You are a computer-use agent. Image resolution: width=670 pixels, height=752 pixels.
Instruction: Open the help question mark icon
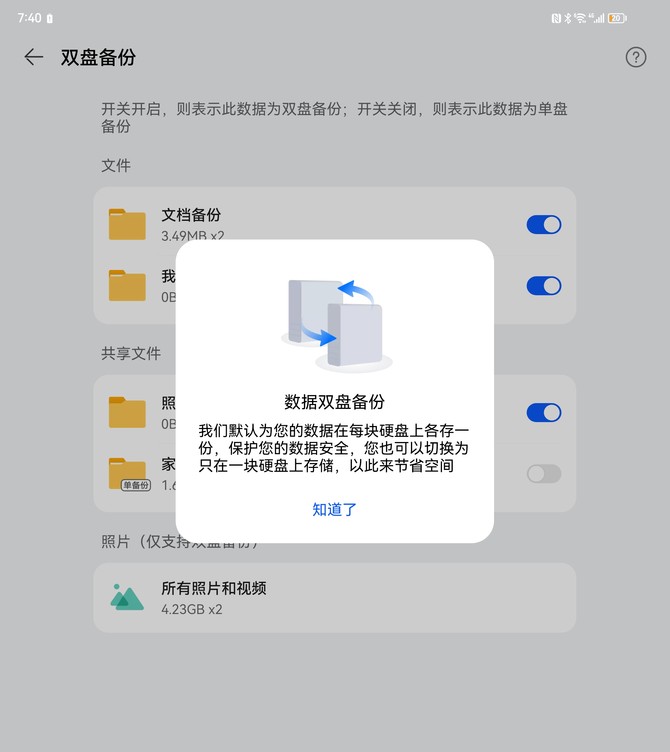(x=635, y=57)
